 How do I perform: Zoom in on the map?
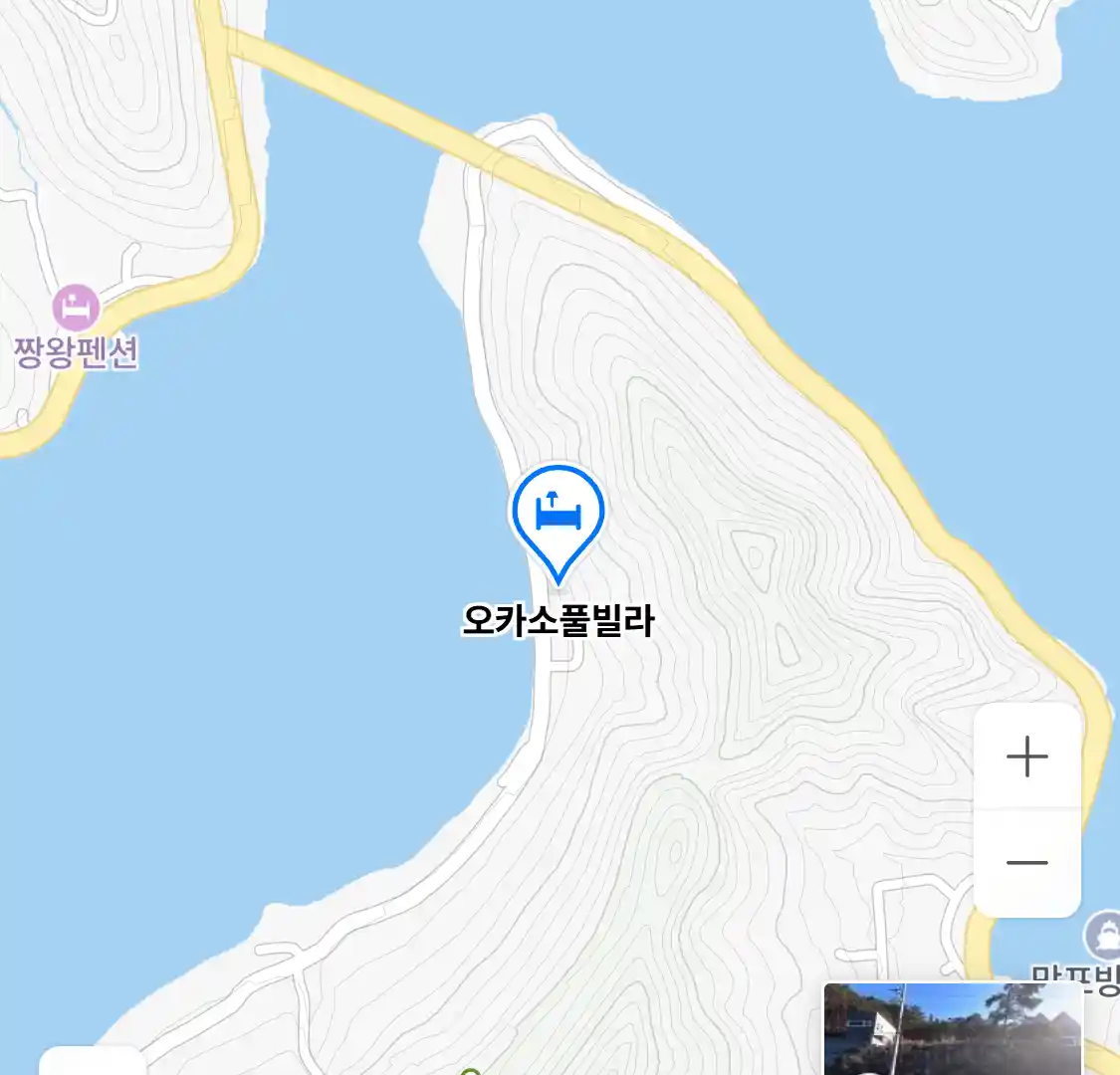[x=1026, y=757]
